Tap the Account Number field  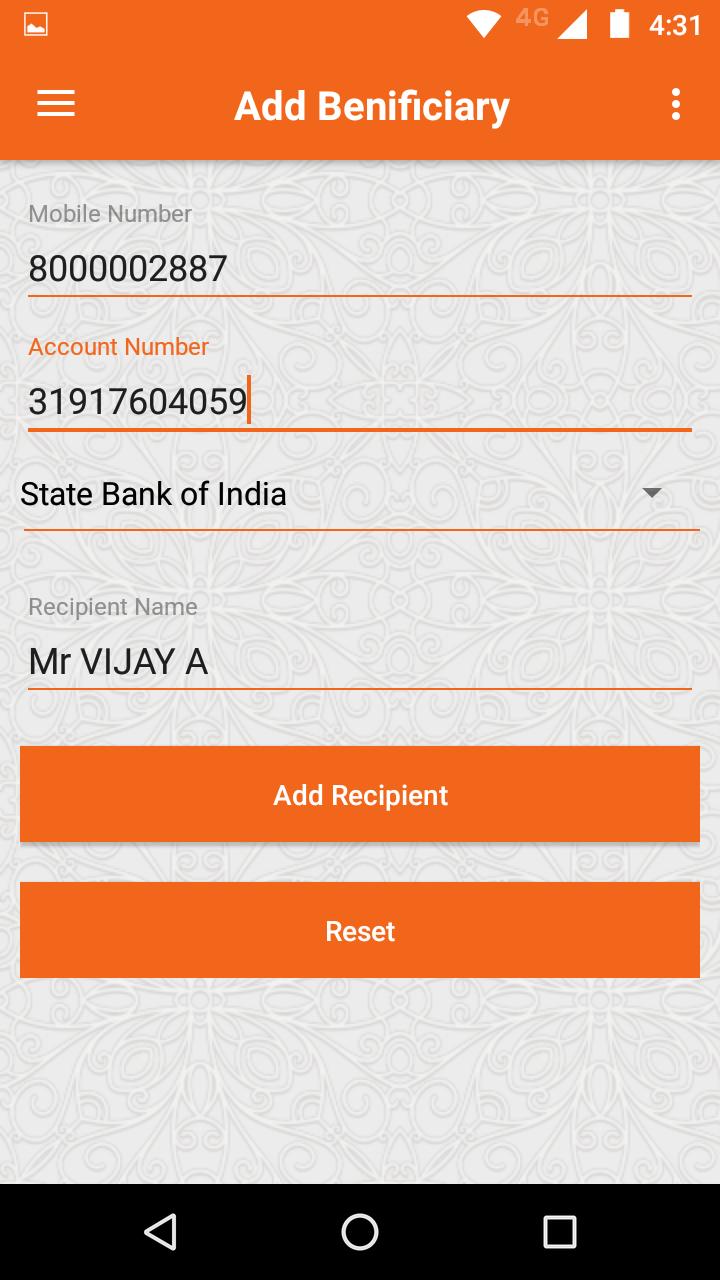tap(360, 402)
